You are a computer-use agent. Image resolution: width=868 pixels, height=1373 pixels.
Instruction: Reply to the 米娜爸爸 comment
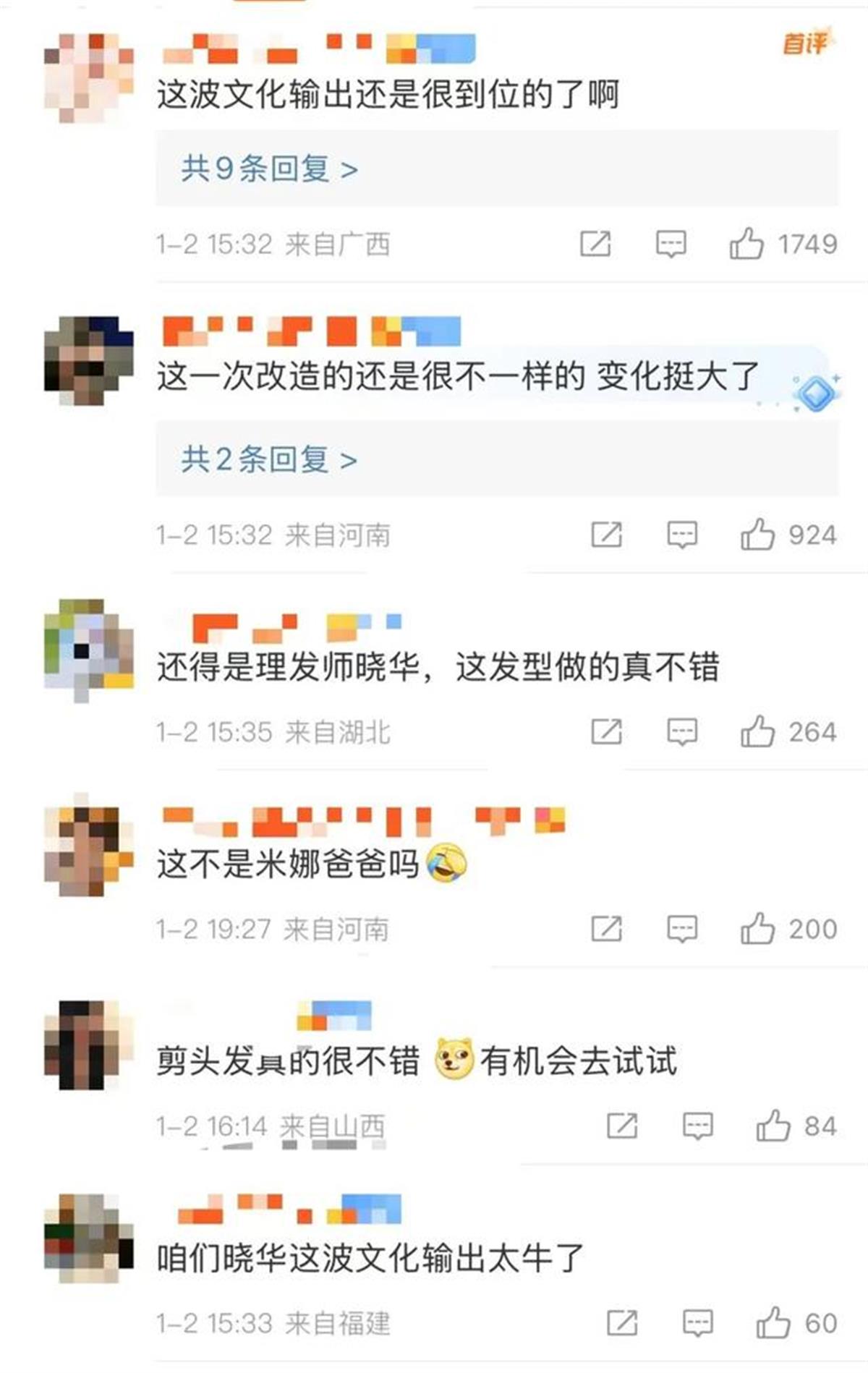tap(681, 929)
